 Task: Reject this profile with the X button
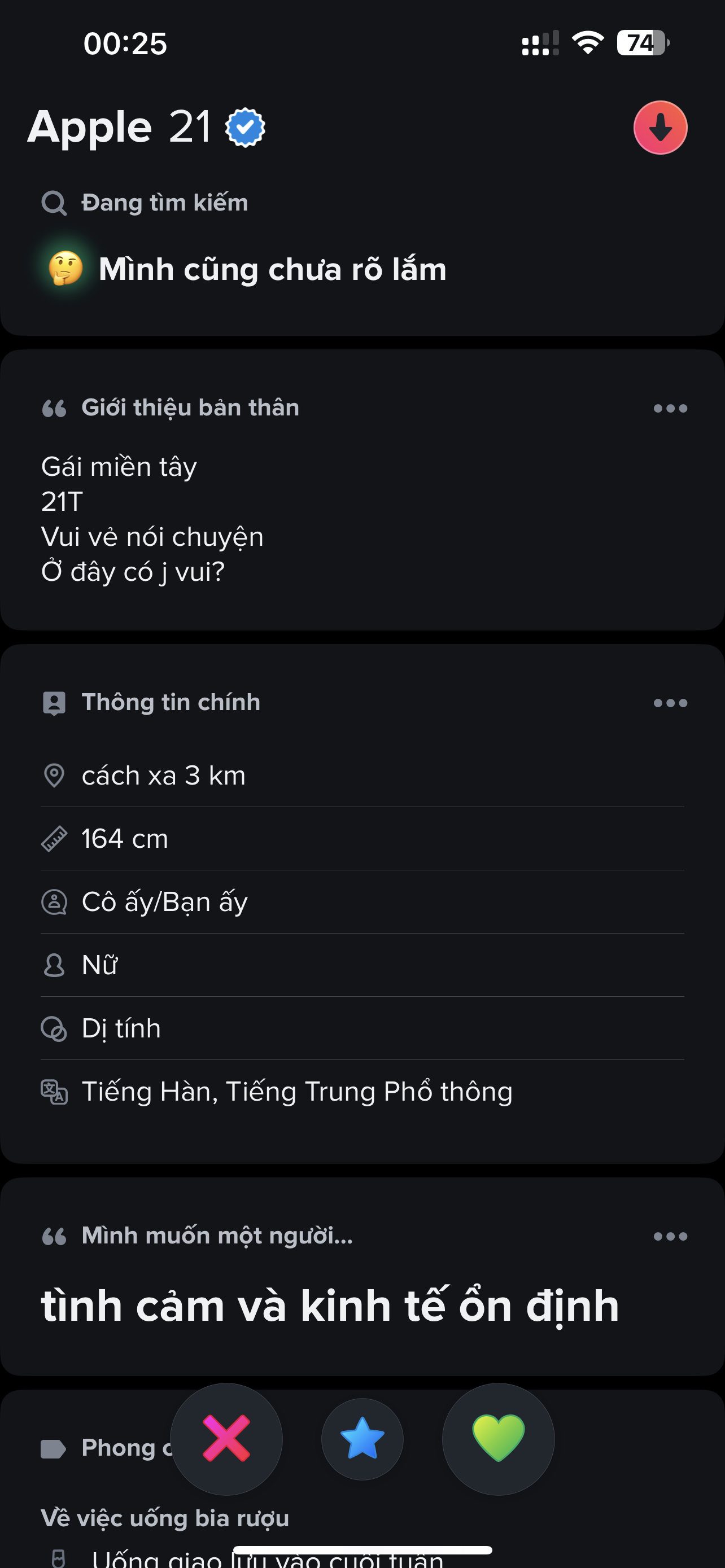pyautogui.click(x=226, y=1438)
